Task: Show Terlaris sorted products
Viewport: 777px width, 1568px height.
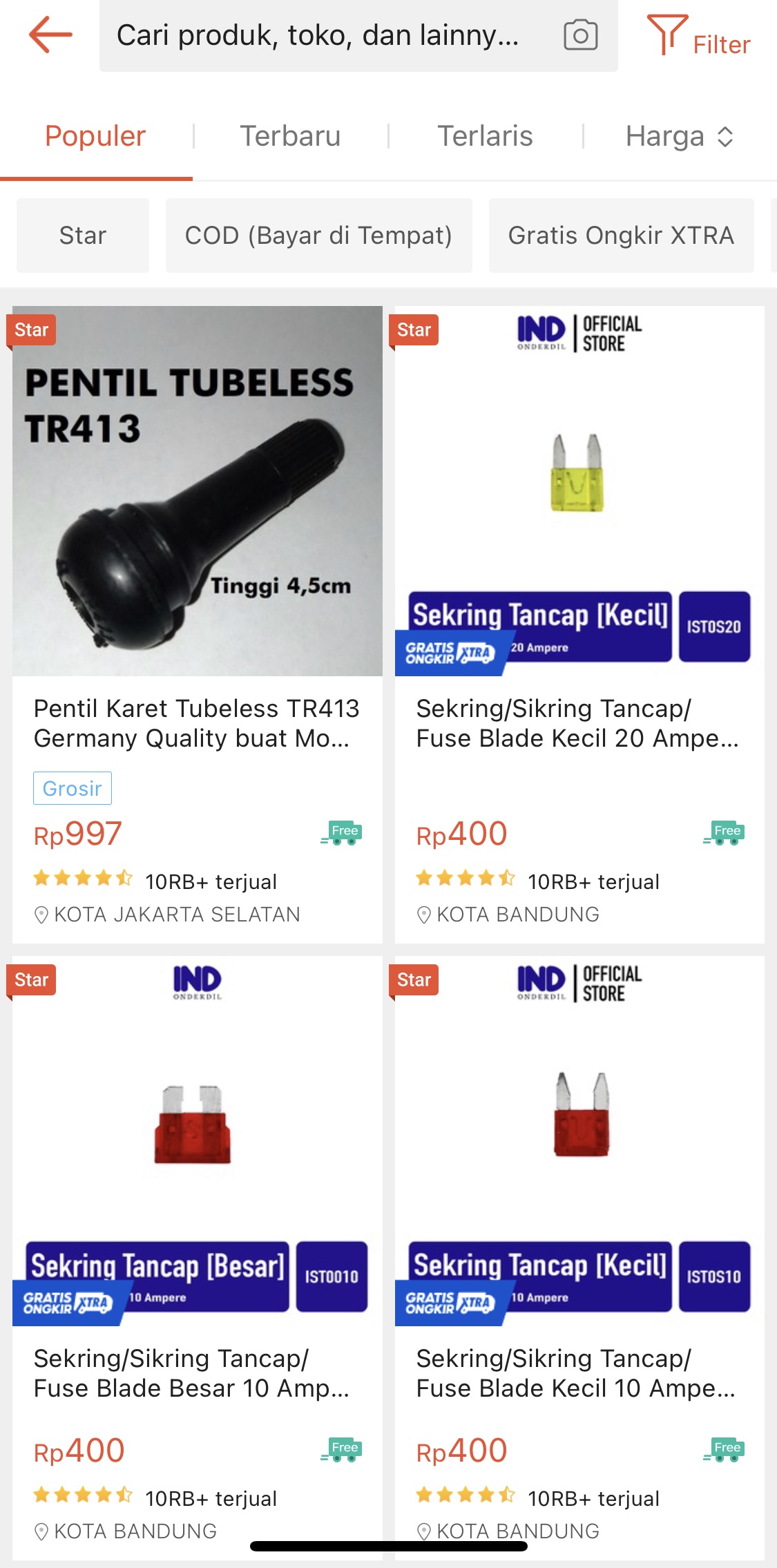Action: coord(485,137)
